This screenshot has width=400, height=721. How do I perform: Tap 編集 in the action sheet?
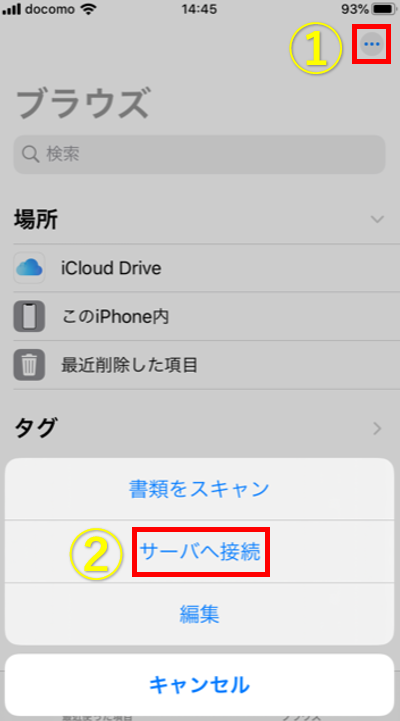(200, 614)
